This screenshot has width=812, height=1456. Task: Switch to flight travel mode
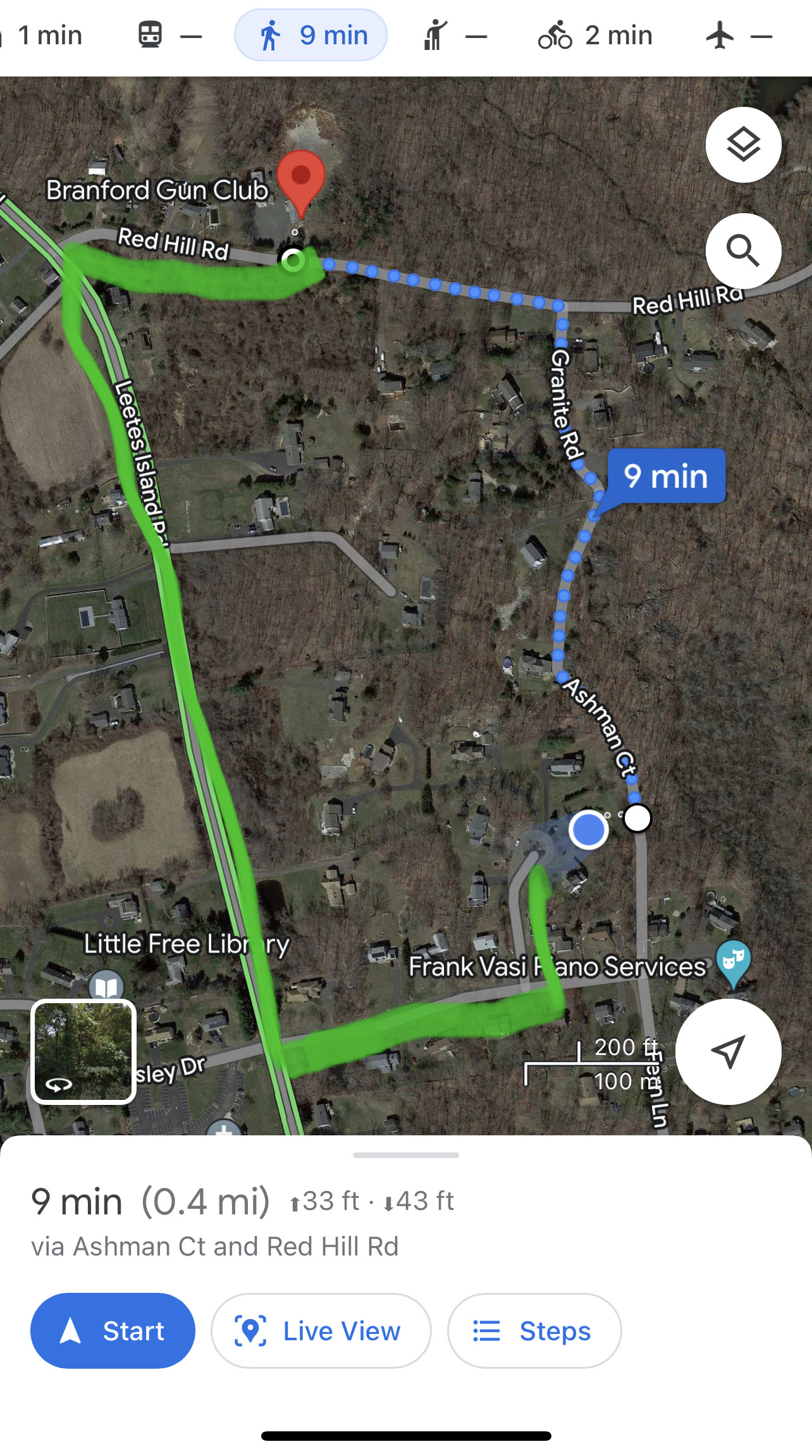click(739, 36)
